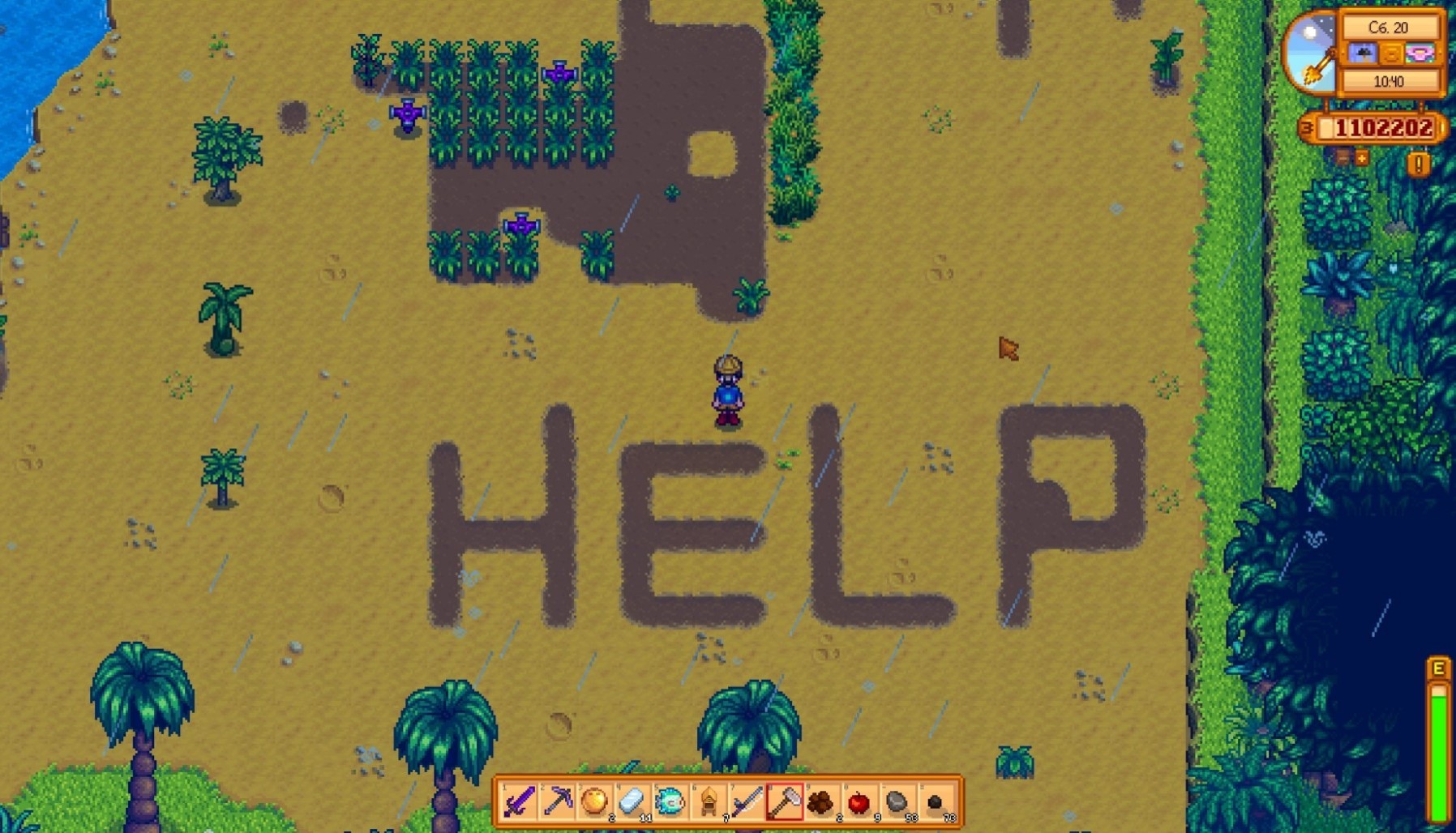Viewport: 1456px width, 833px height.
Task: Select the bee house stack of 7
Action: [709, 801]
